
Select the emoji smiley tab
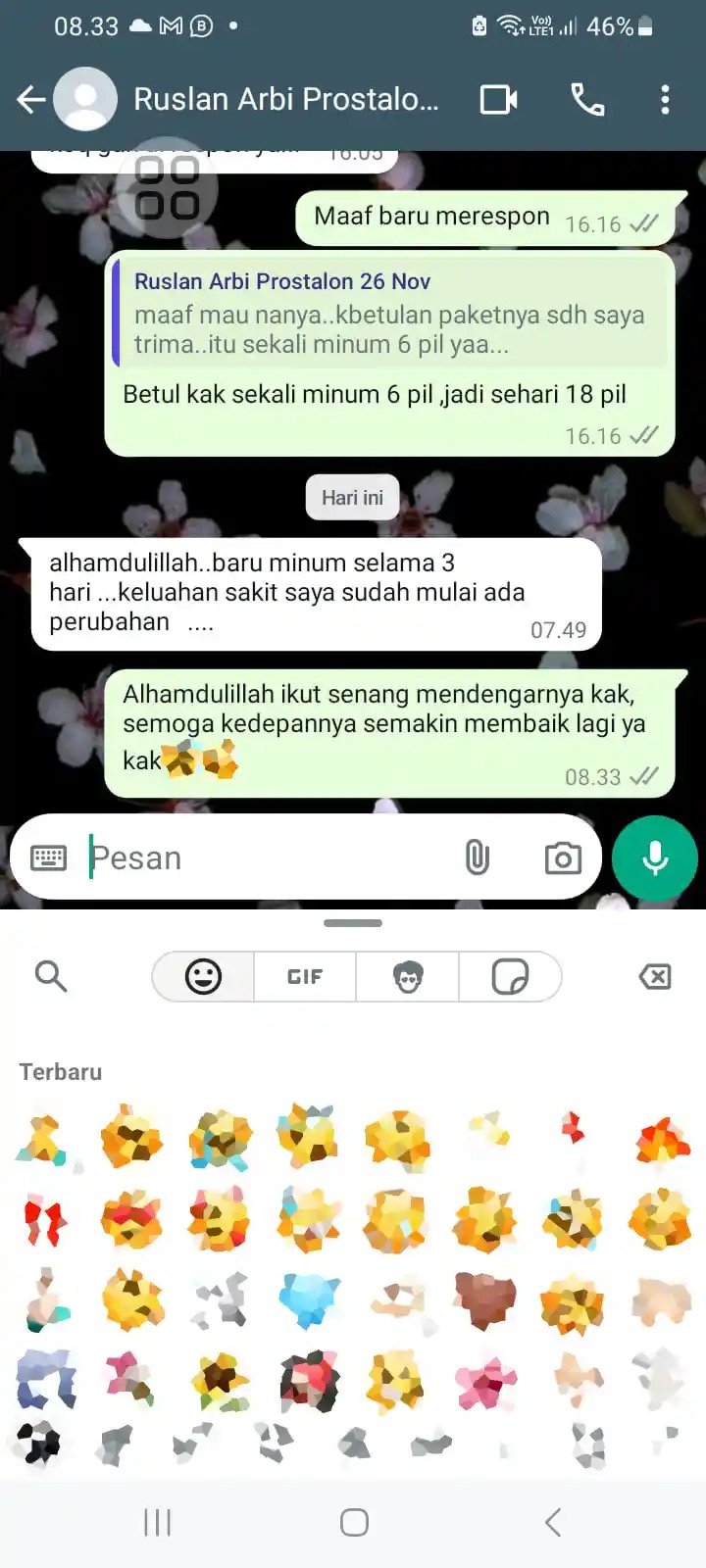coord(203,976)
